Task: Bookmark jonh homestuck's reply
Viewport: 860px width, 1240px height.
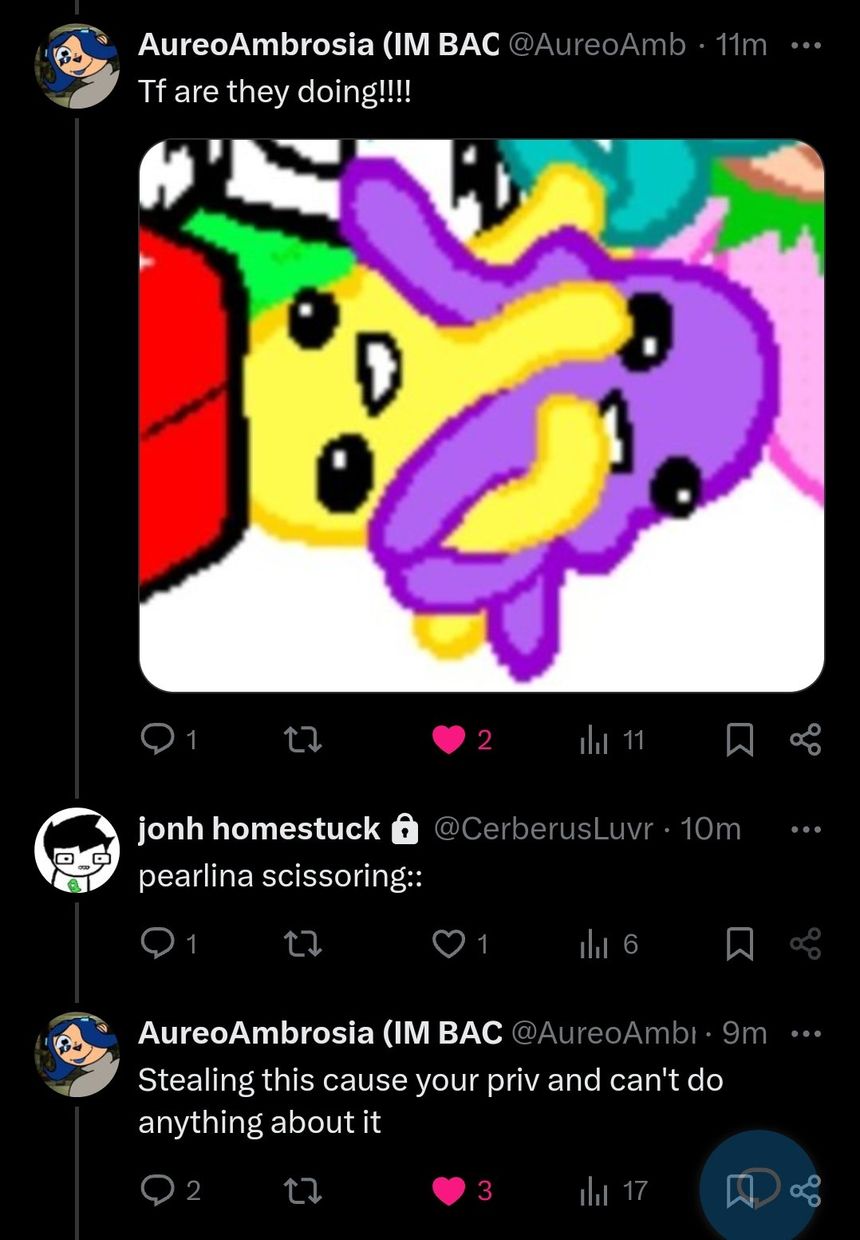Action: [739, 944]
